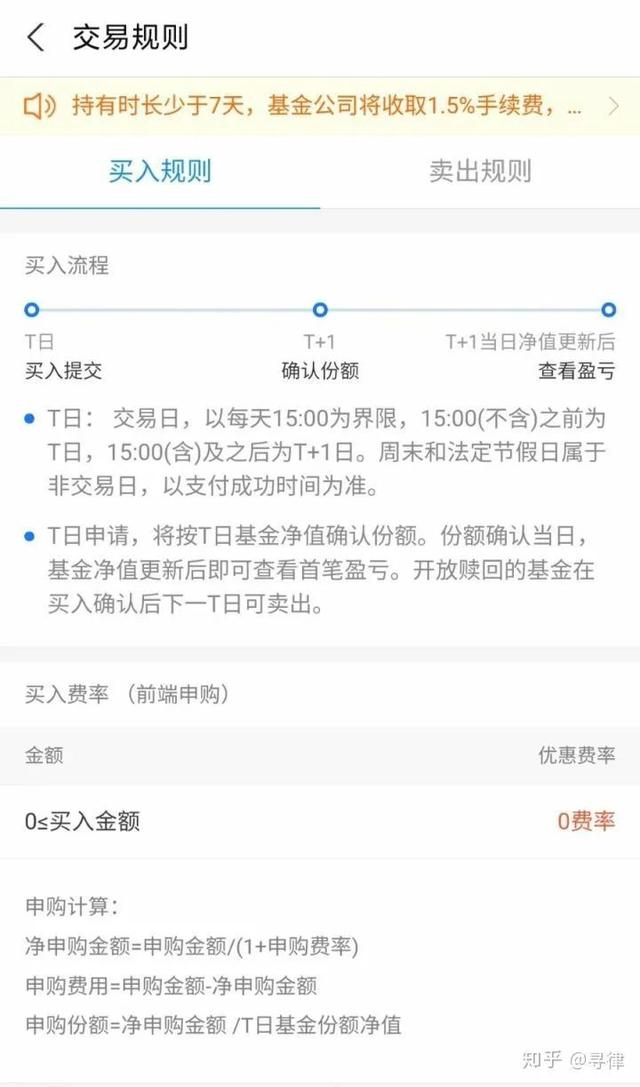Open the 持有时长少于7天 fee notice banner
Screen dimensions: 640x1087
click(x=320, y=106)
